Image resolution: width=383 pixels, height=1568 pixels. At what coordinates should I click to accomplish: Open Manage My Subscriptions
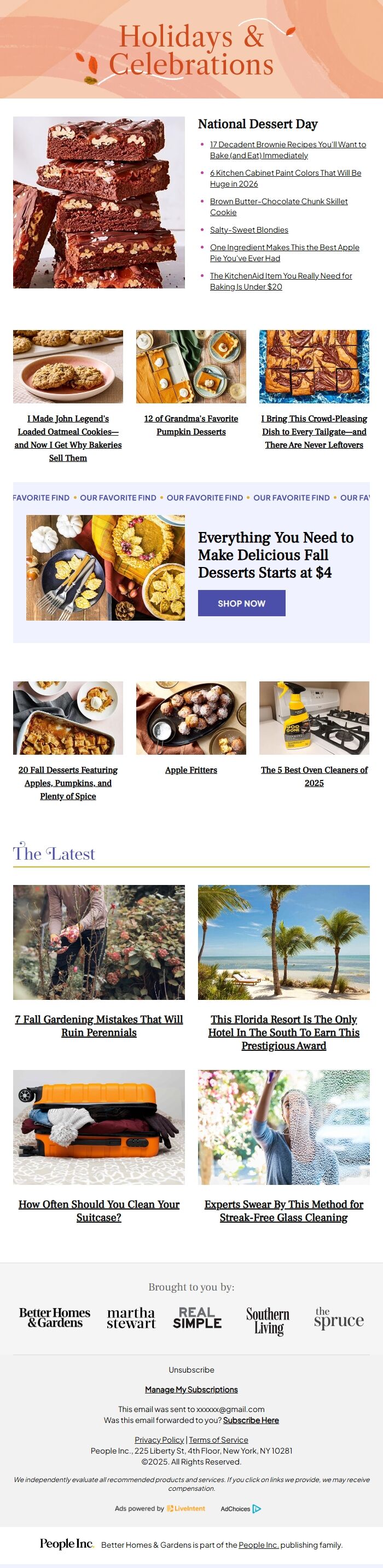click(x=191, y=1389)
